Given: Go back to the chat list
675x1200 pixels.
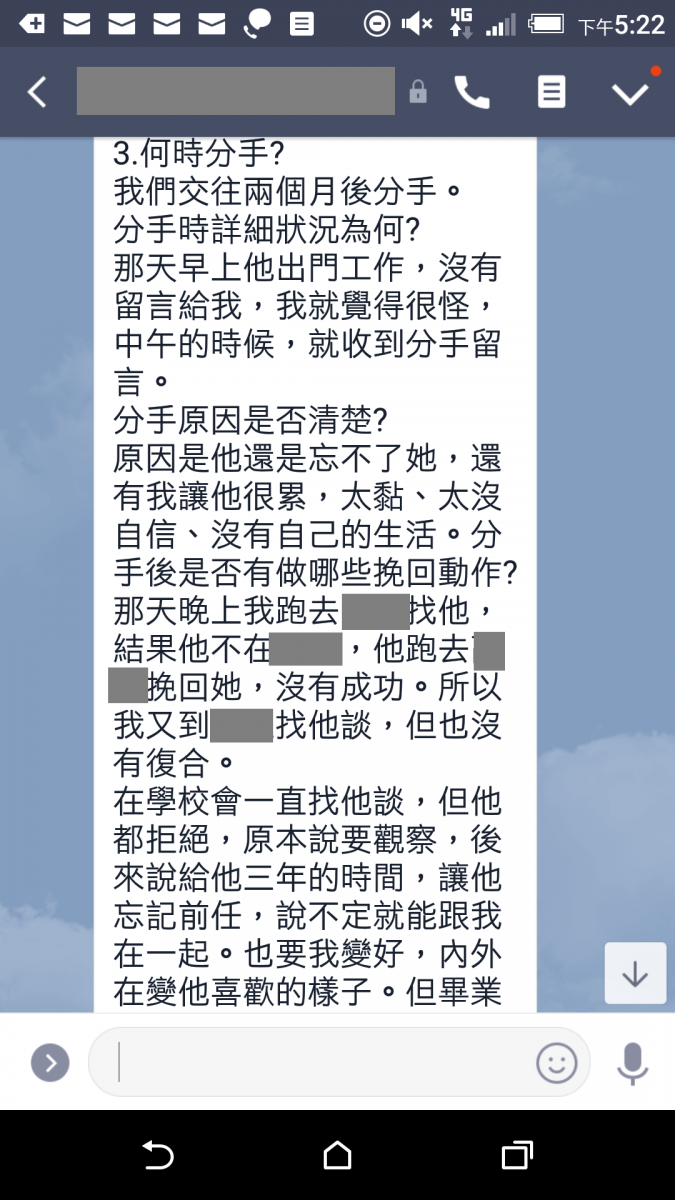Looking at the screenshot, I should point(37,93).
